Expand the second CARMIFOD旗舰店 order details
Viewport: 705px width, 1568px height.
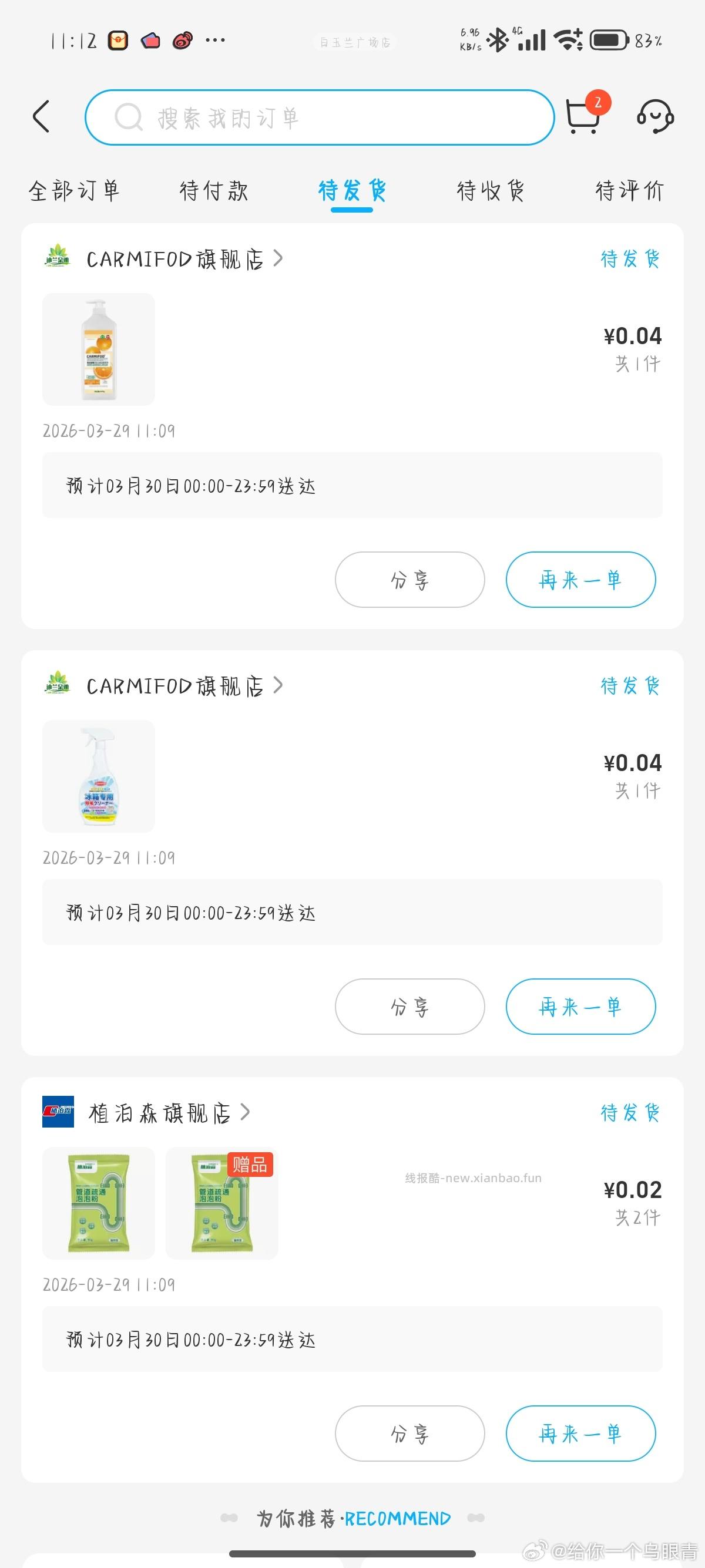click(280, 686)
